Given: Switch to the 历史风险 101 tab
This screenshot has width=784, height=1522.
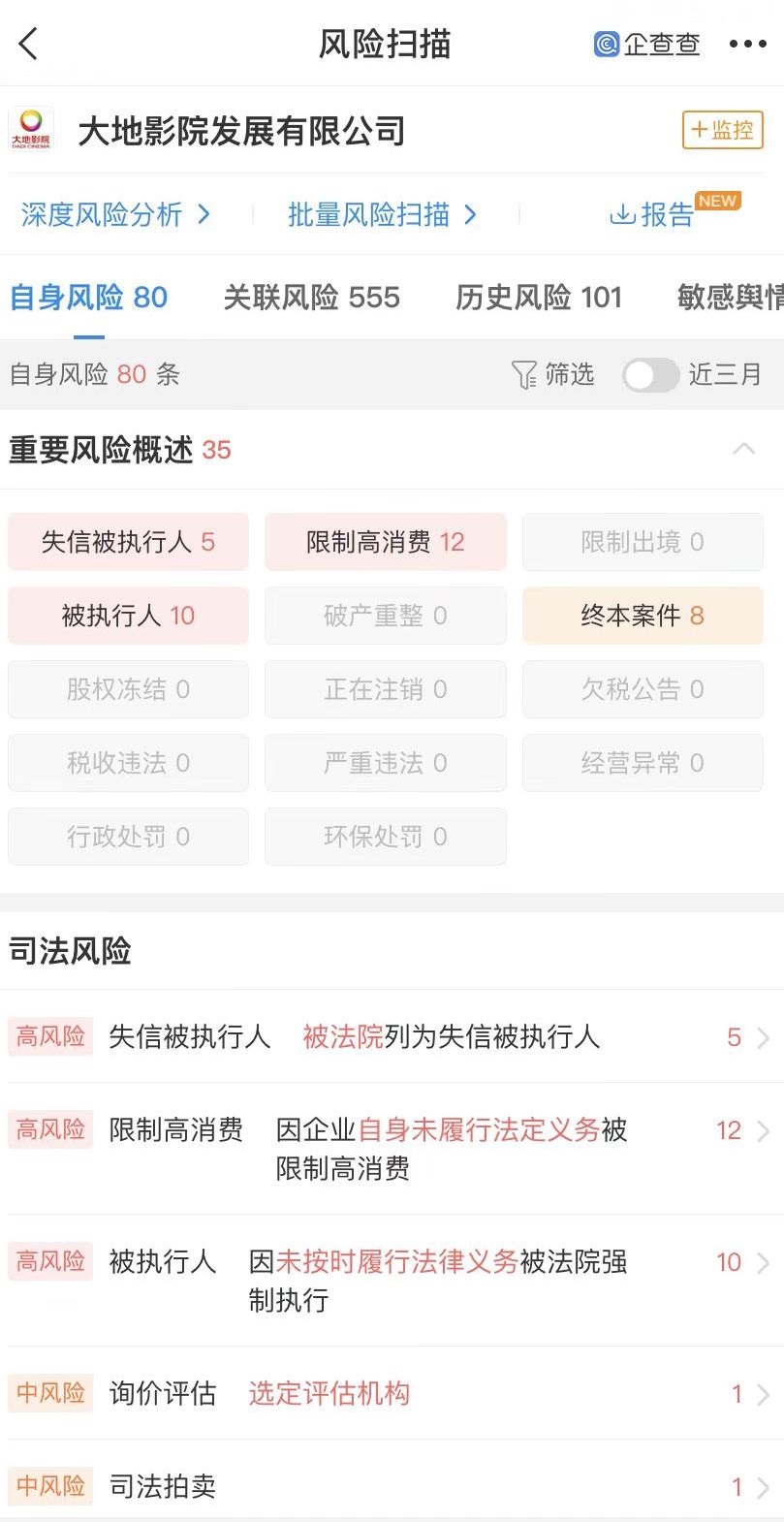Looking at the screenshot, I should point(539,298).
